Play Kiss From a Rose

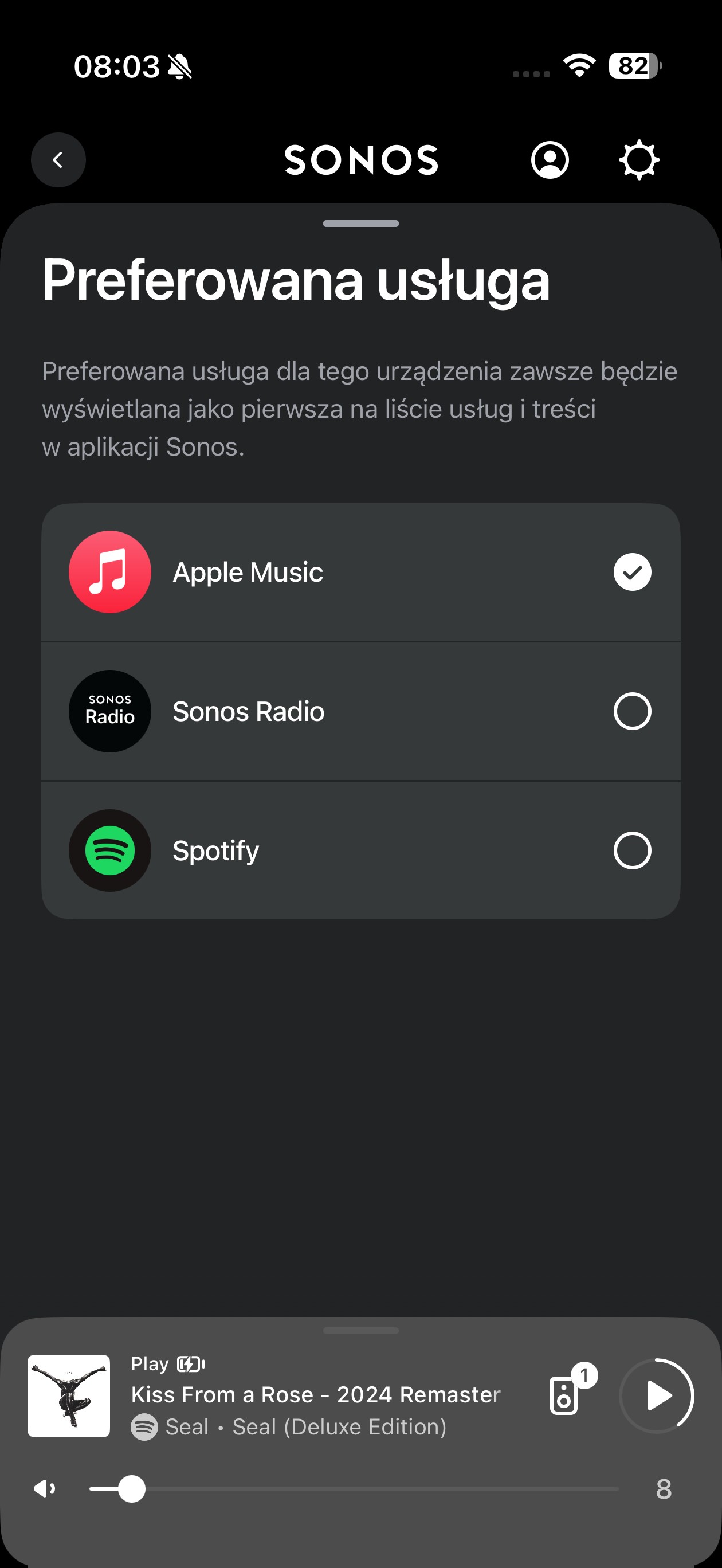click(657, 1395)
